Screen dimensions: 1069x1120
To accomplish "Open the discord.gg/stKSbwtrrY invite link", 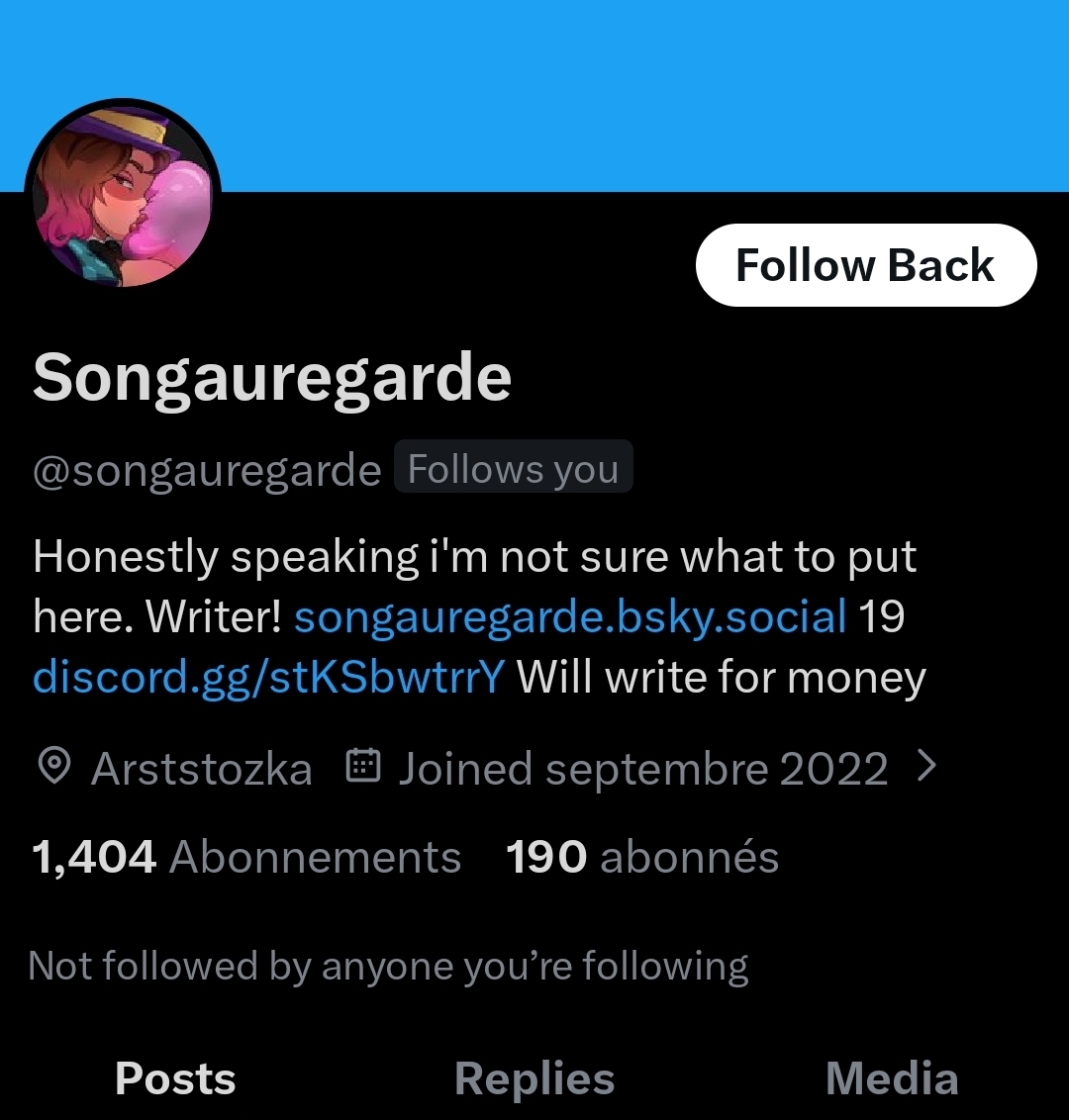I will [x=269, y=678].
